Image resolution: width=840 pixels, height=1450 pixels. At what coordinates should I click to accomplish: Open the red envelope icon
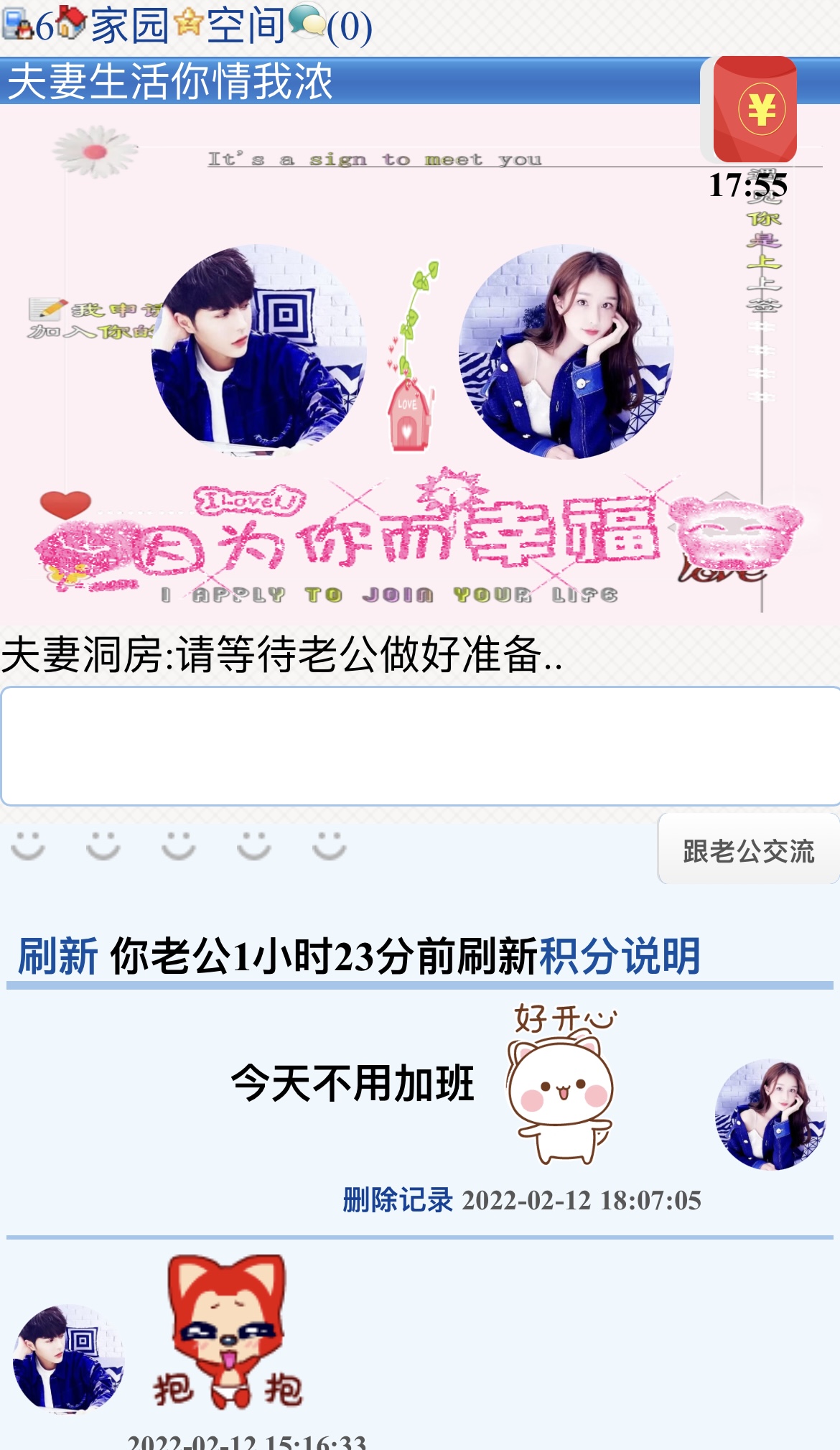[x=755, y=110]
